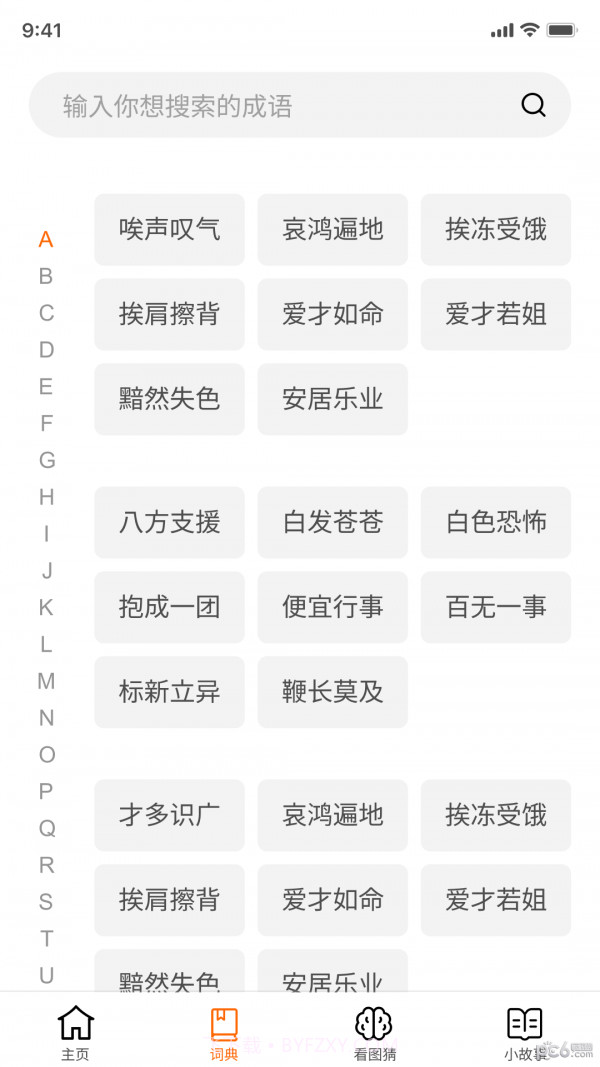Go to the 小故事 tab

pyautogui.click(x=525, y=1032)
